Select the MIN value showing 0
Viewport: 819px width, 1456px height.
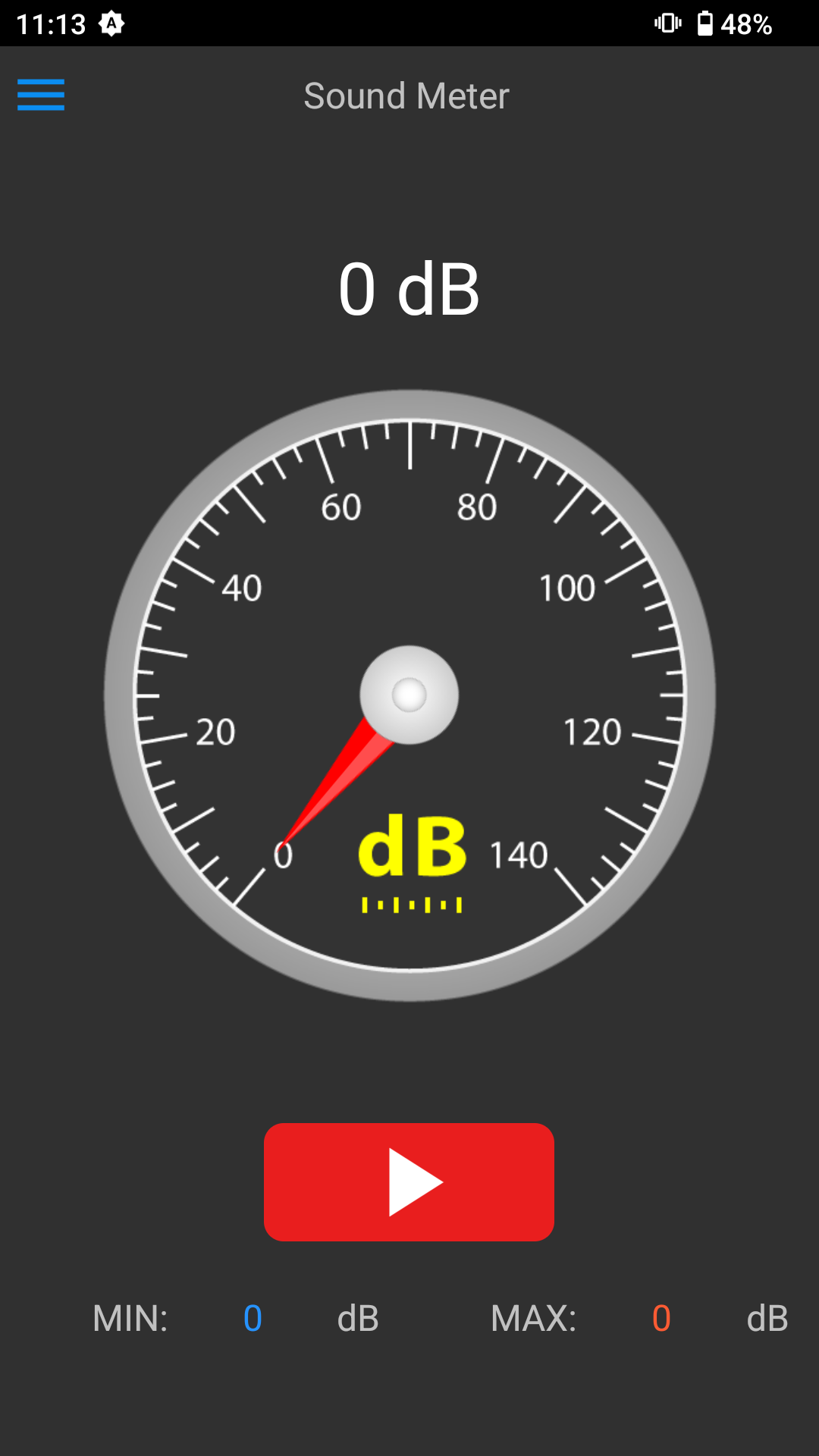click(x=251, y=1317)
